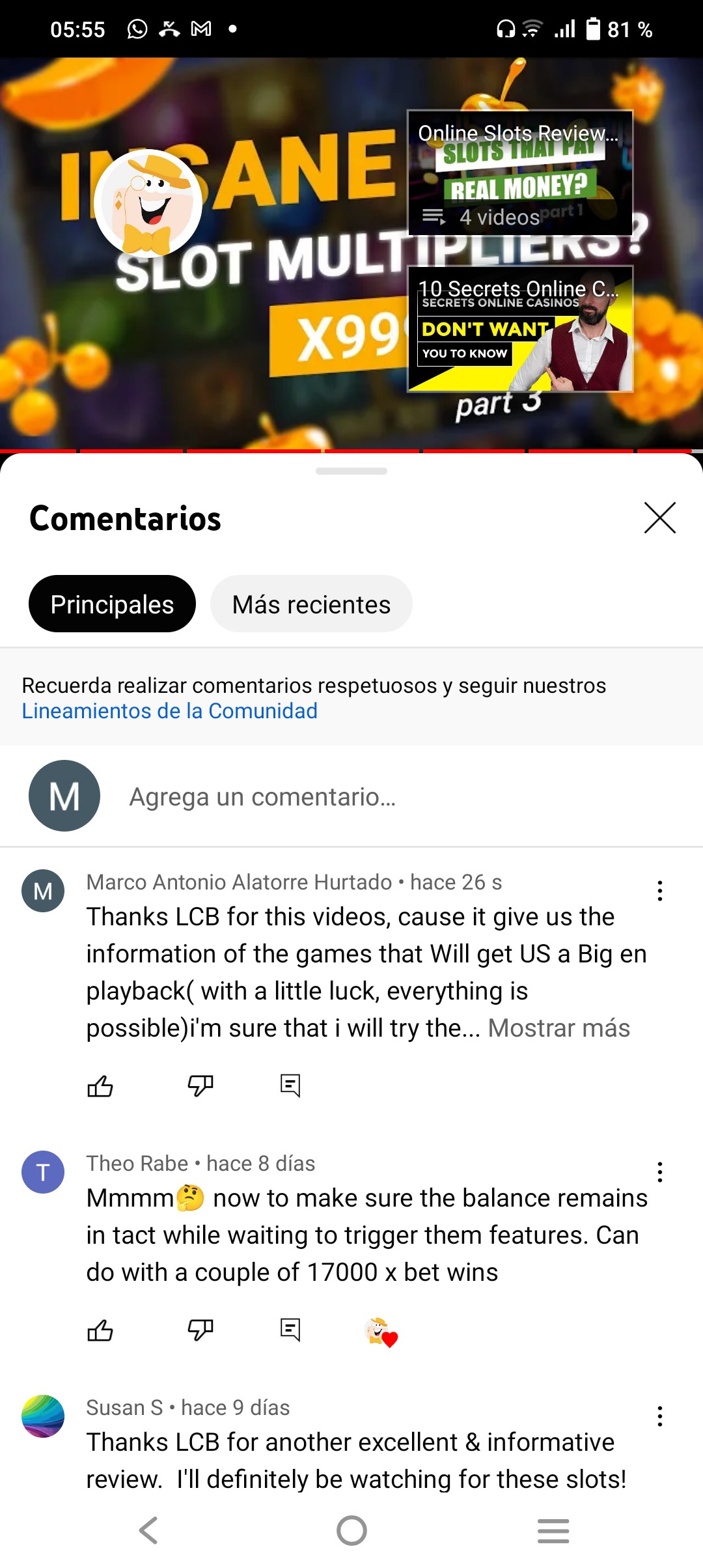This screenshot has height=1568, width=703.
Task: Open recent apps from the navigation bar
Action: 553,1530
